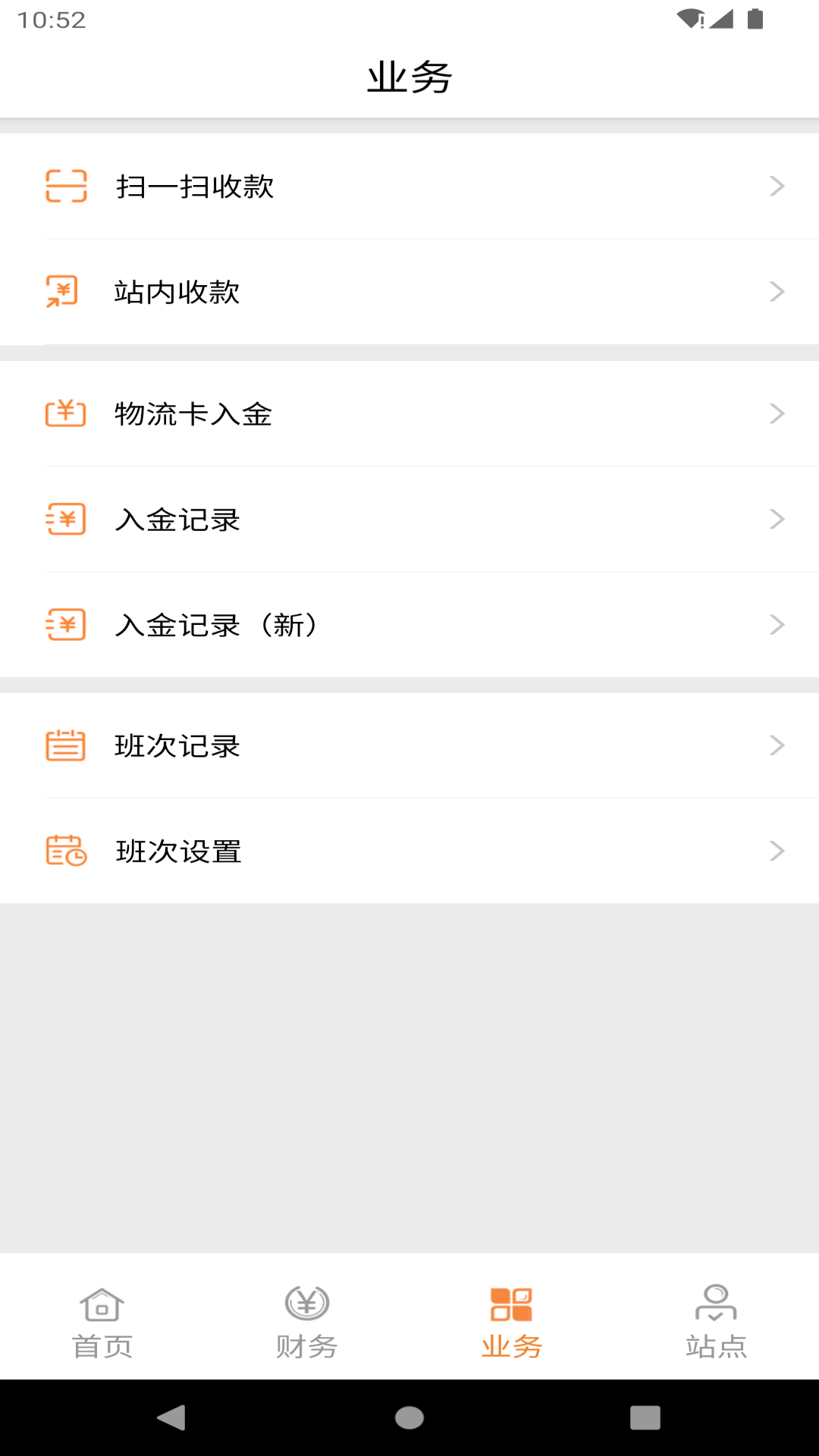
Task: Tap the 入金记录 deposit record icon
Action: tap(65, 519)
